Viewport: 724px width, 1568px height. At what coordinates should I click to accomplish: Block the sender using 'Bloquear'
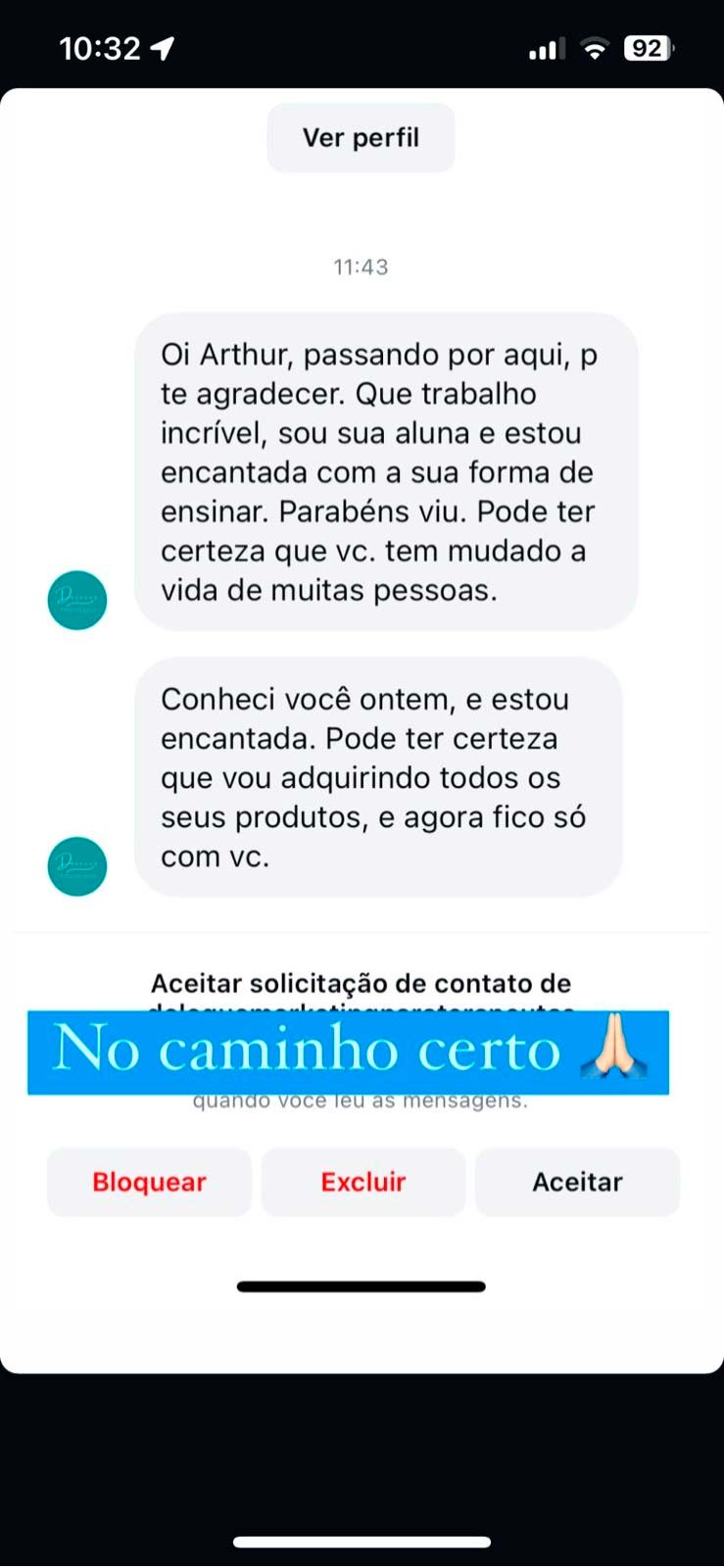tap(148, 1182)
